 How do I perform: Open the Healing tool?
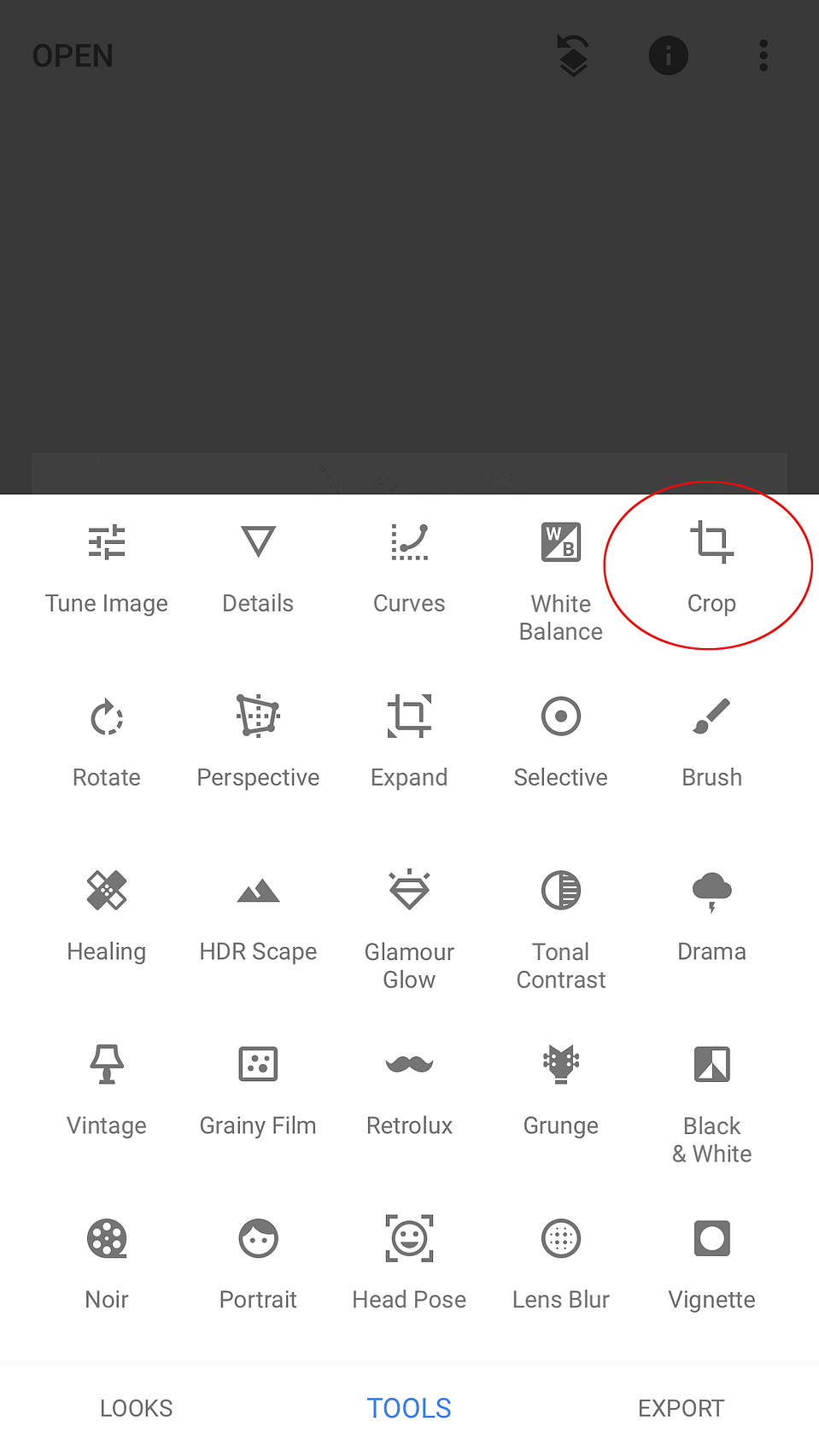[107, 913]
